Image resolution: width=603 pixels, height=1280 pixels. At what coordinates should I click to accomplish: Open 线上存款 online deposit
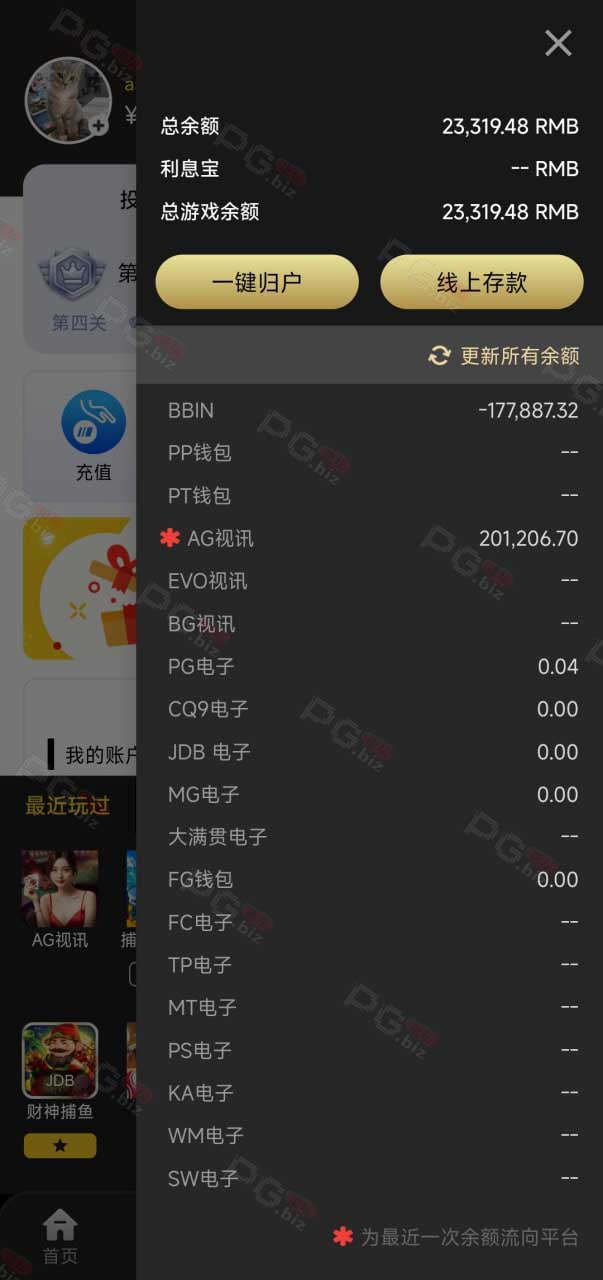[x=482, y=282]
